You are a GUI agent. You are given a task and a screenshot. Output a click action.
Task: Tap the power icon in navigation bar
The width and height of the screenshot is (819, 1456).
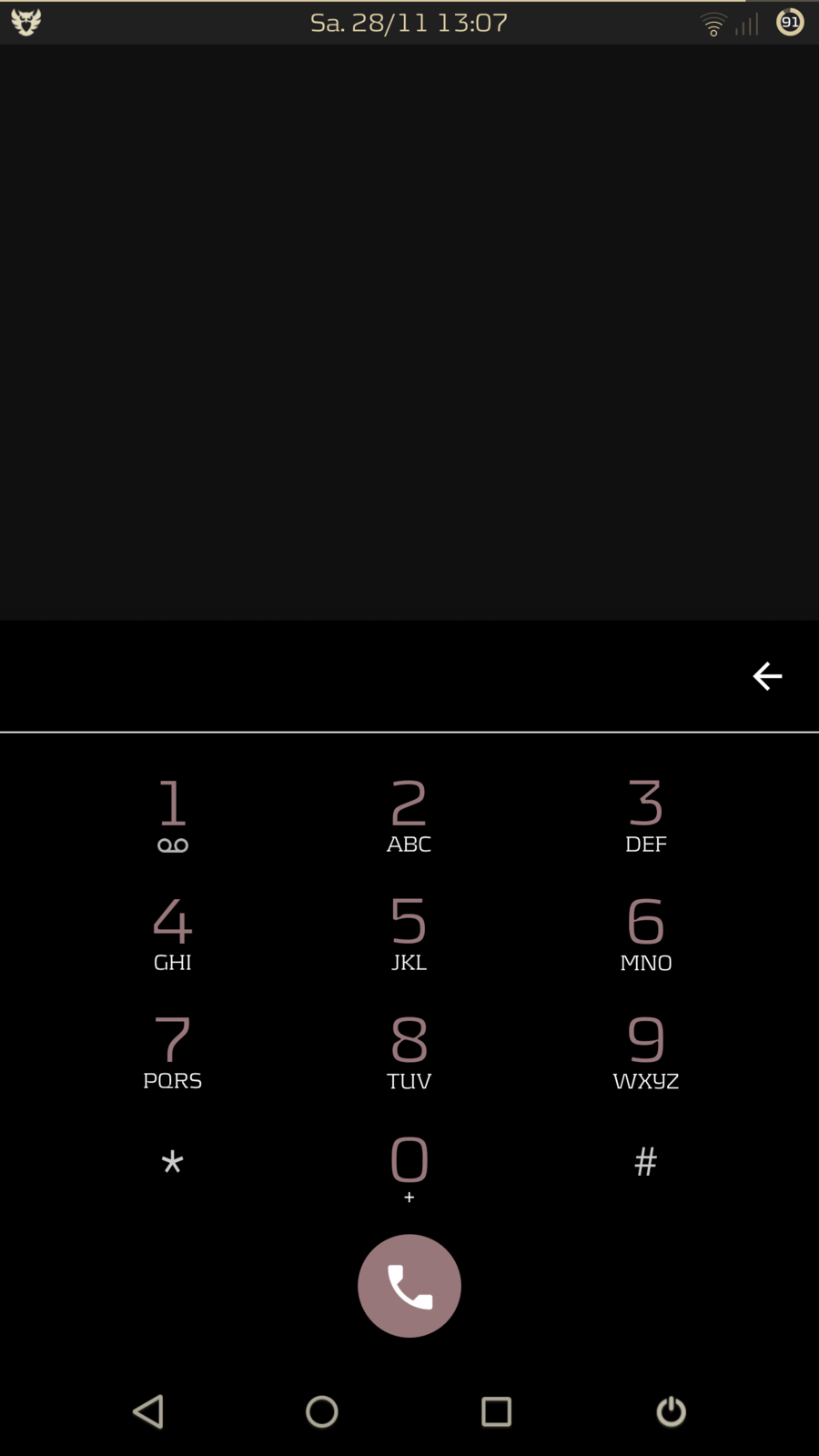671,1411
